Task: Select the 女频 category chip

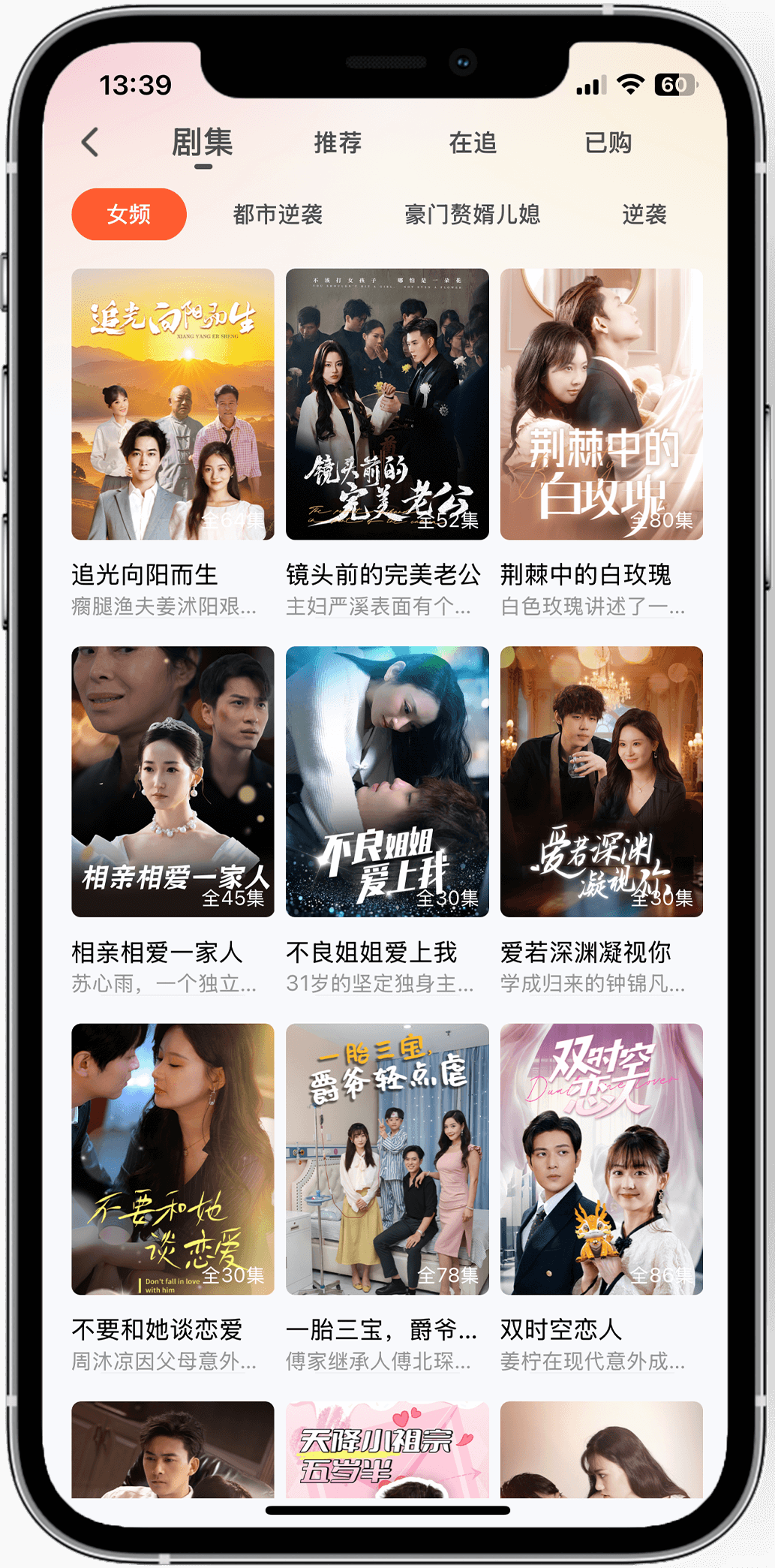Action: 129,214
